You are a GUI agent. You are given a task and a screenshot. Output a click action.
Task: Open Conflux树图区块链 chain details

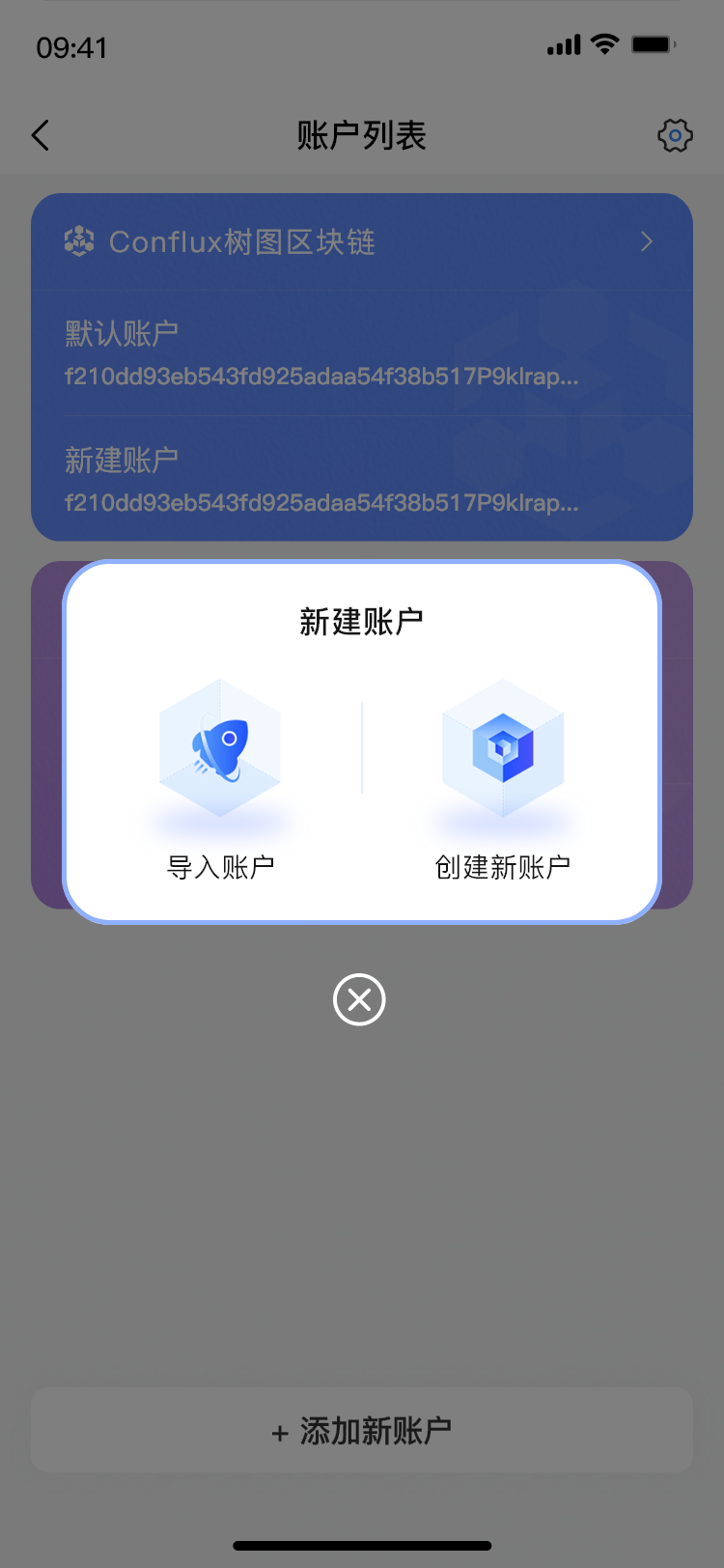pyautogui.click(x=362, y=241)
